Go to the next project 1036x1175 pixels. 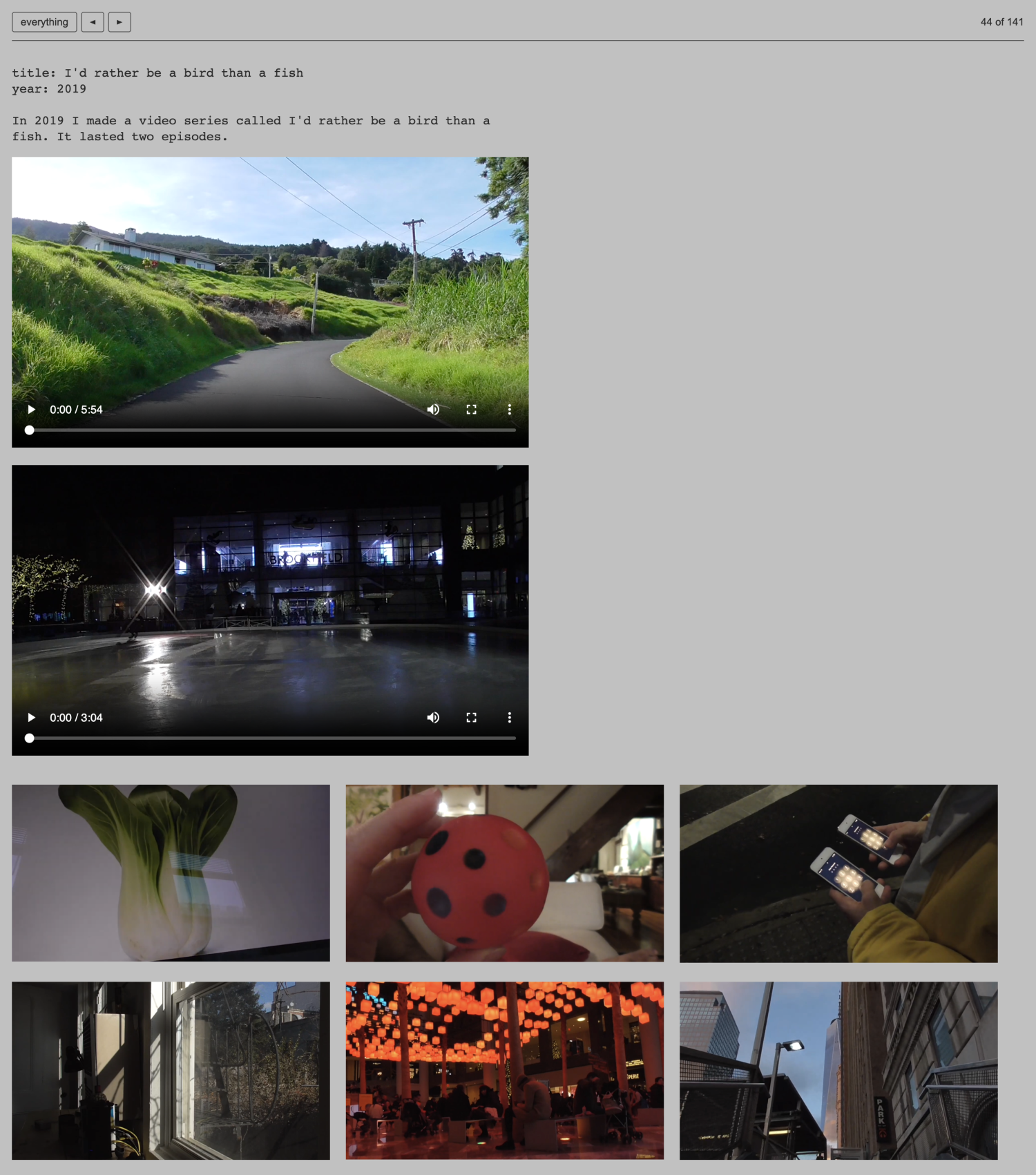click(x=119, y=22)
